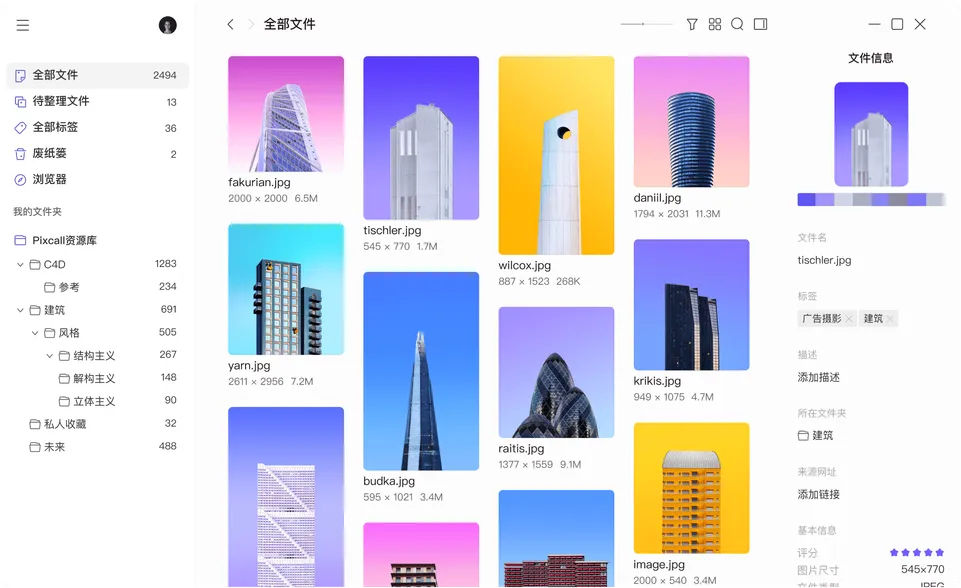Collapse the C4D folder
The image size is (961, 588).
[x=21, y=265]
